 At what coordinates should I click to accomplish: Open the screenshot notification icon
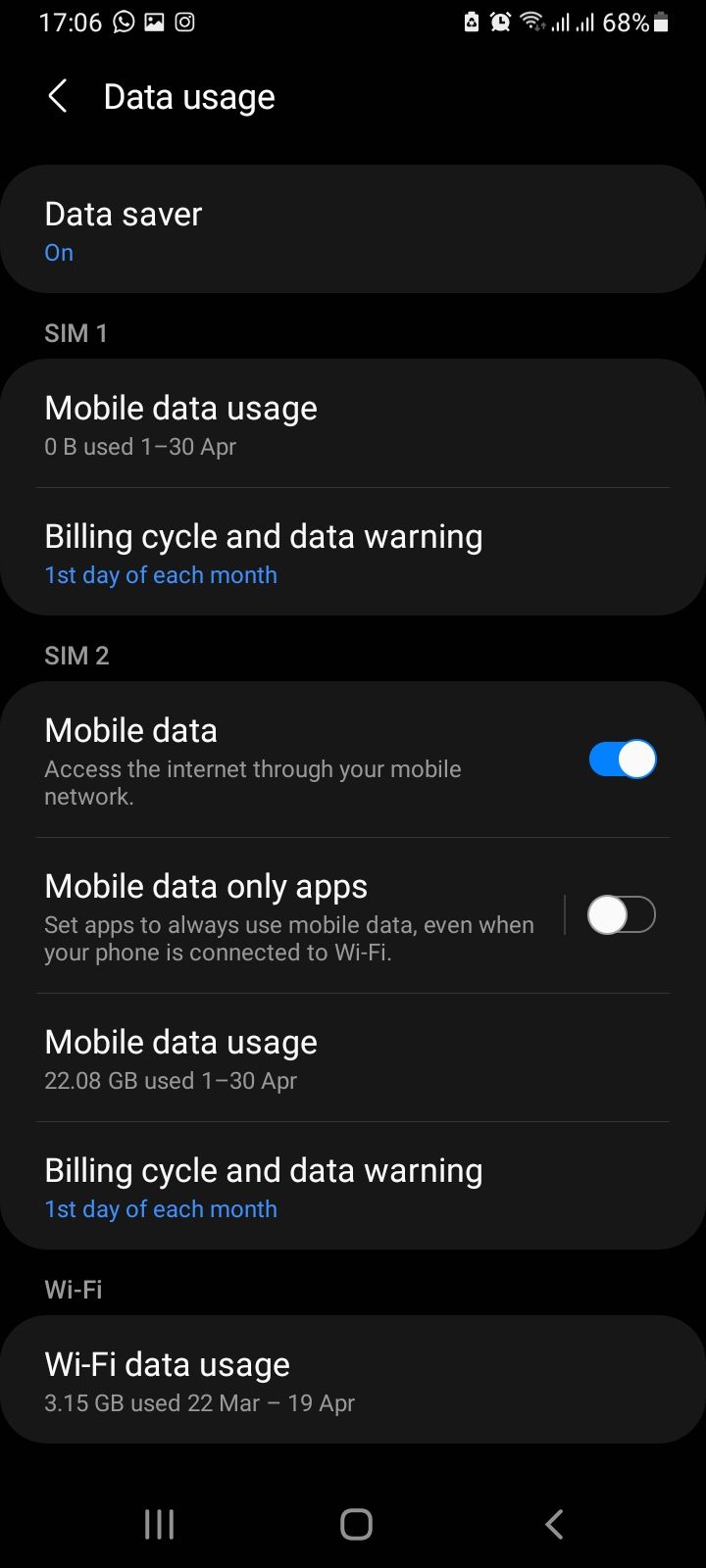click(153, 22)
